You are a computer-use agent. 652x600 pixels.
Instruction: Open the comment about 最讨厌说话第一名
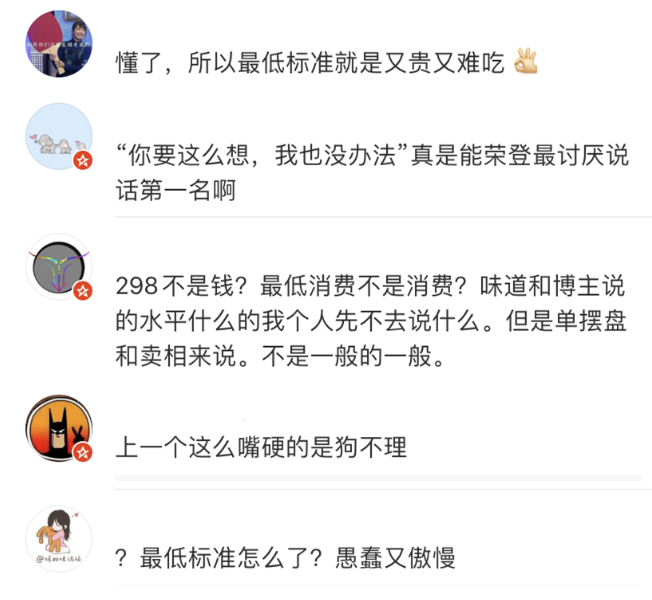click(370, 173)
